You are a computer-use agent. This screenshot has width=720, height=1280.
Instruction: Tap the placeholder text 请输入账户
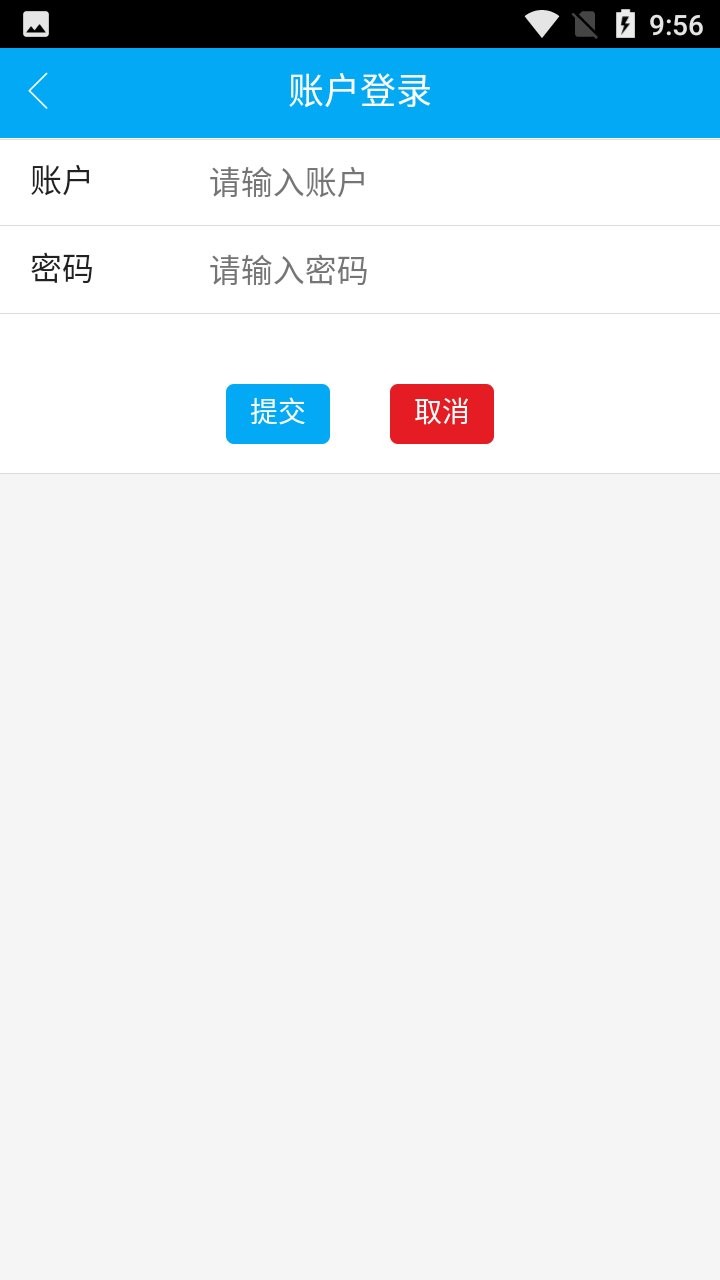(x=288, y=182)
